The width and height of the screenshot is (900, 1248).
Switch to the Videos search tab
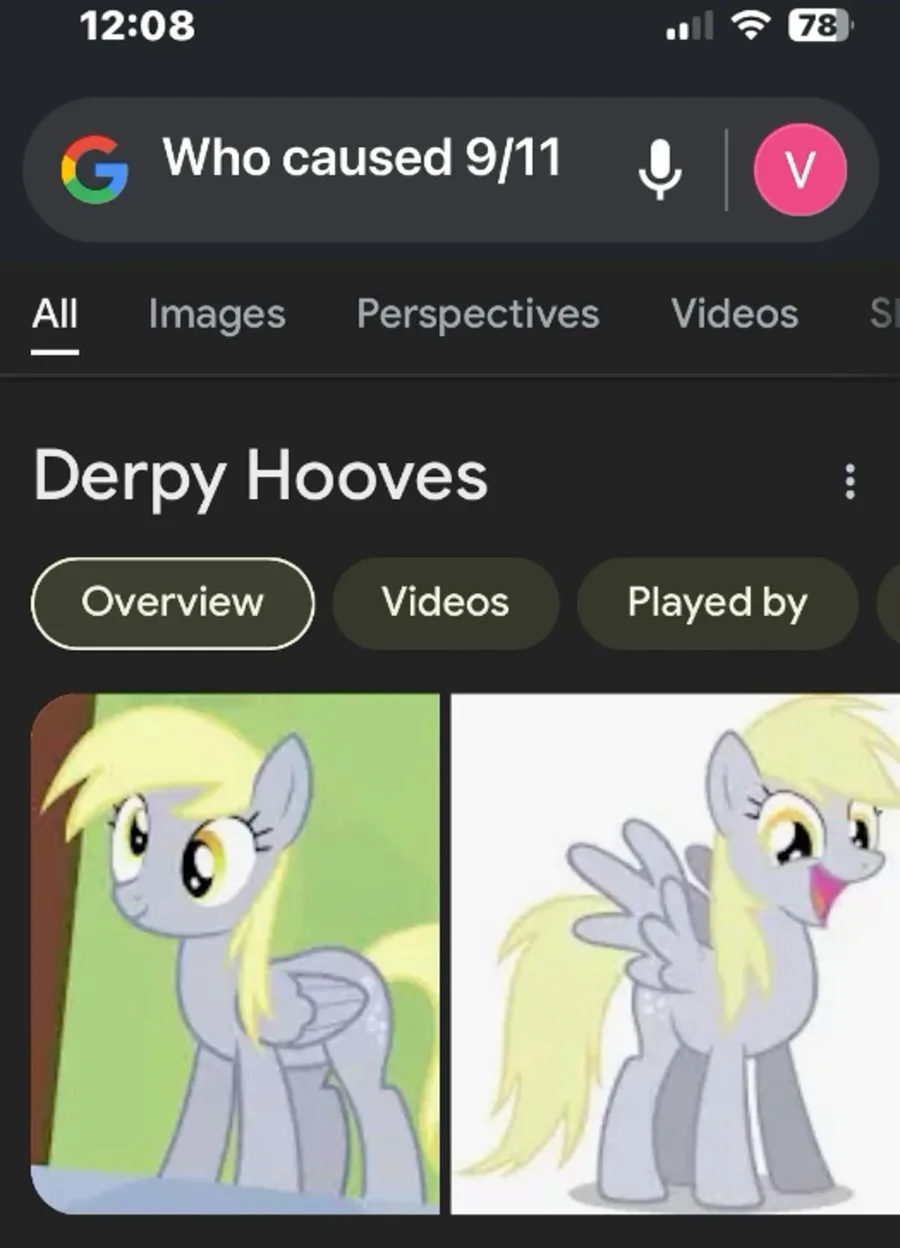[x=735, y=314]
